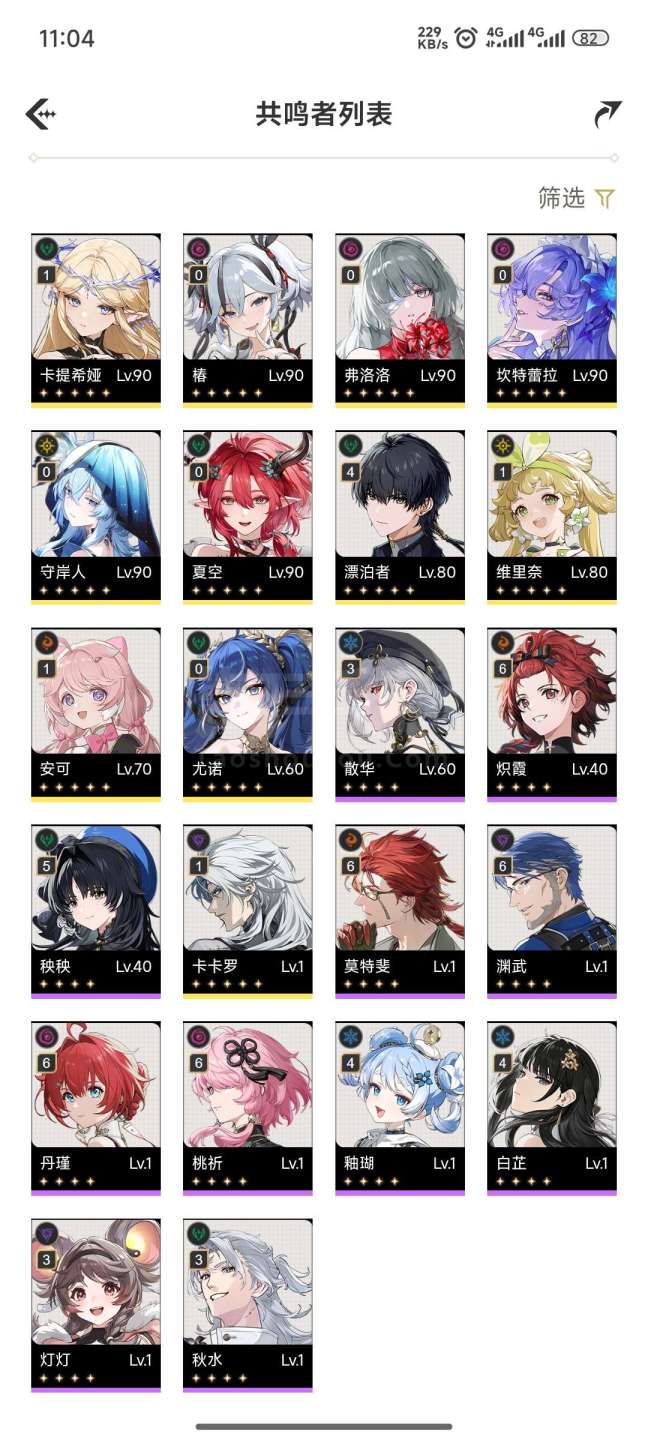Image resolution: width=648 pixels, height=1440 pixels.
Task: Select the 椿 character card
Action: coord(248,320)
